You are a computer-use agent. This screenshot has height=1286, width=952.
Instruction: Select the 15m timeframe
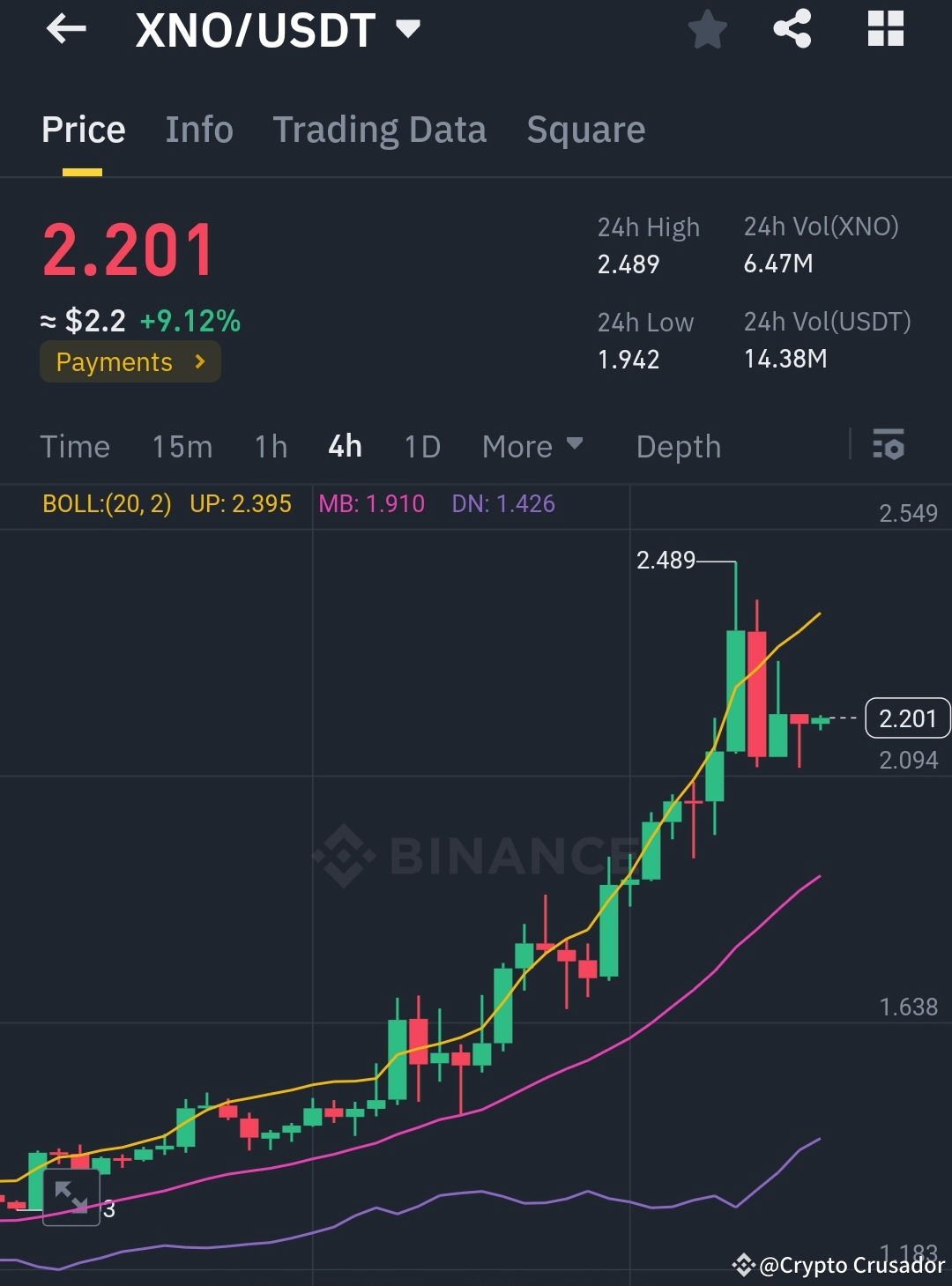pos(182,446)
